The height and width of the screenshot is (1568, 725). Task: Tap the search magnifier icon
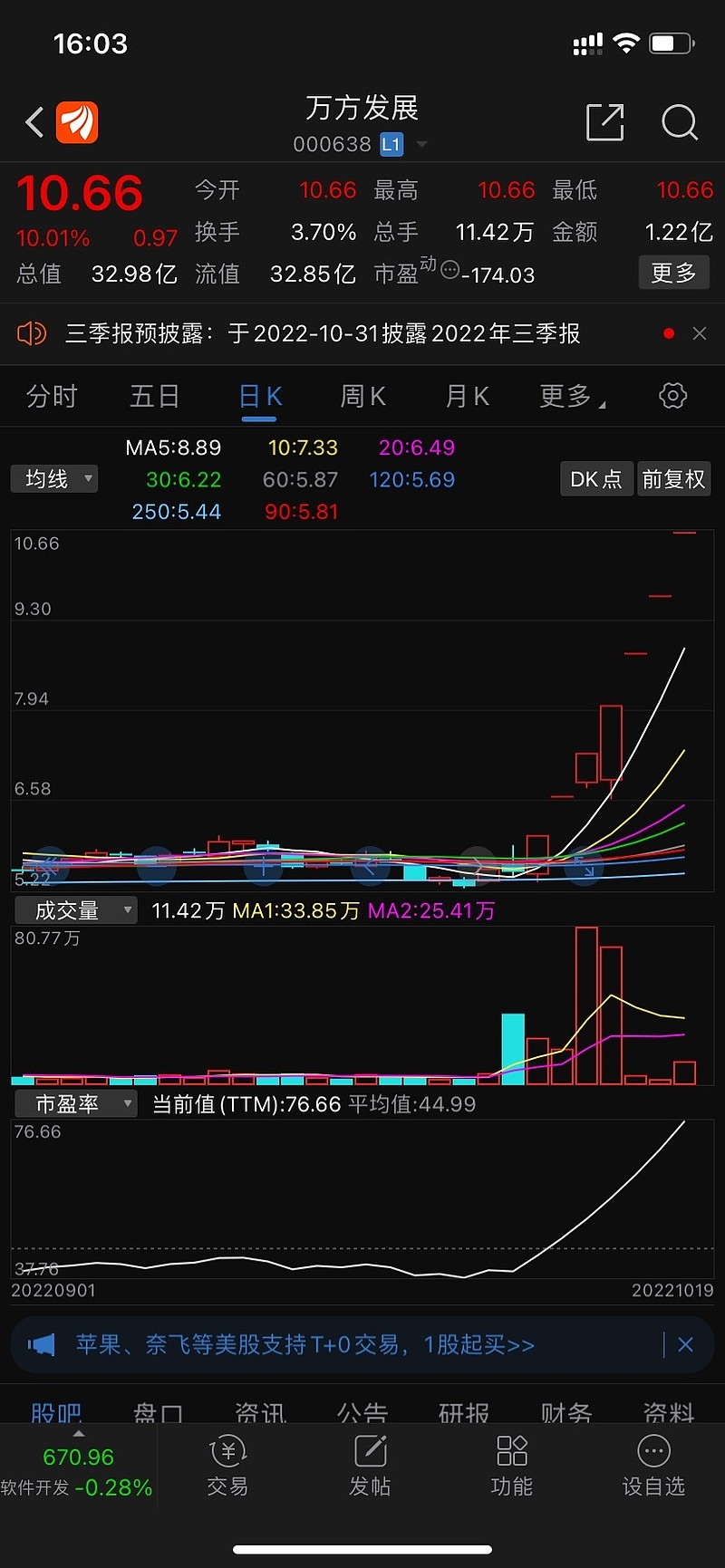click(x=679, y=123)
